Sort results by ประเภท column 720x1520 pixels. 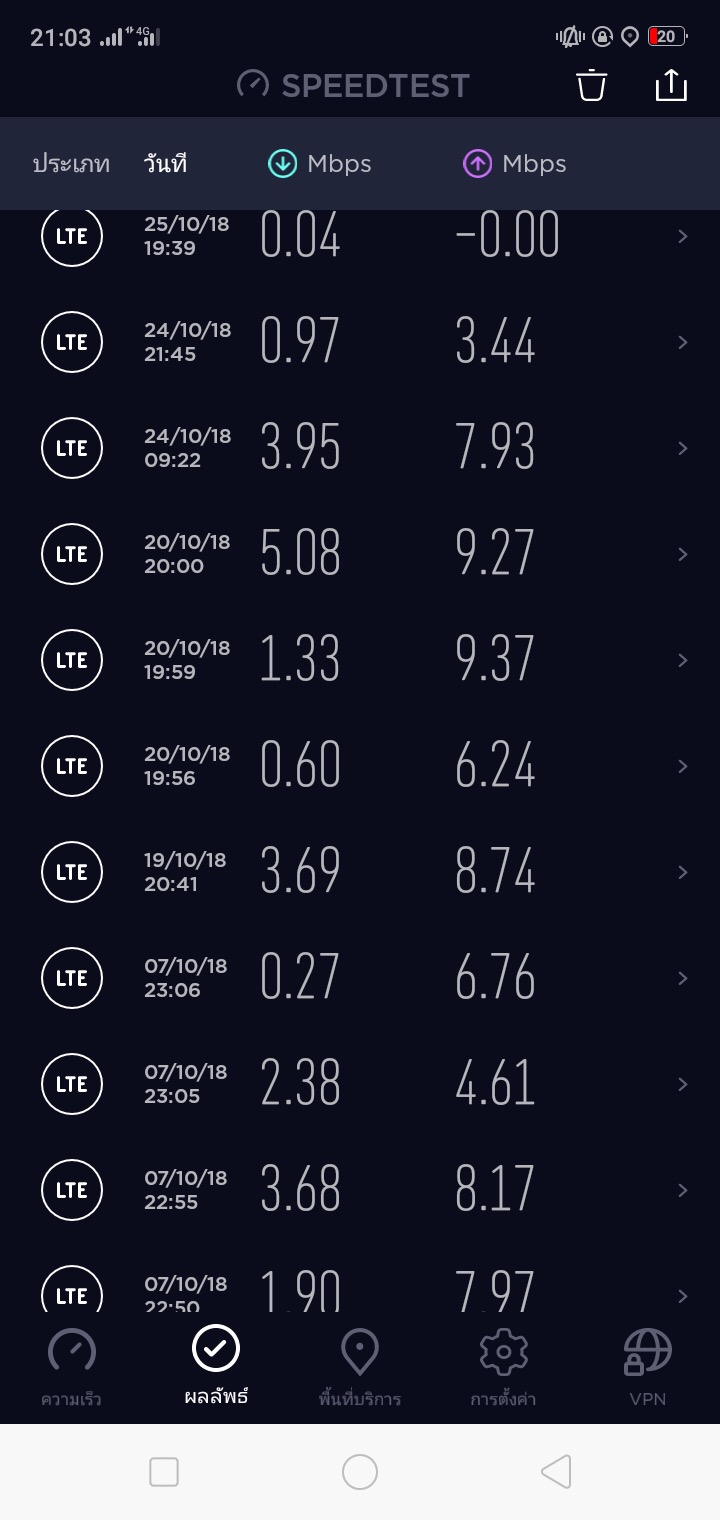tap(71, 164)
